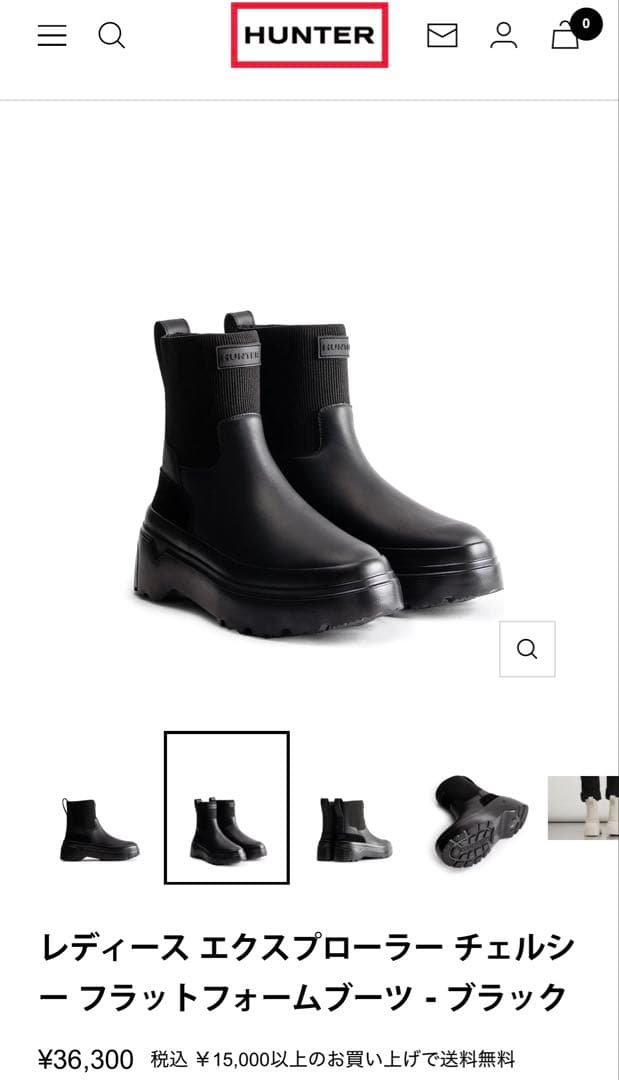Open the hamburger navigation menu

click(52, 36)
